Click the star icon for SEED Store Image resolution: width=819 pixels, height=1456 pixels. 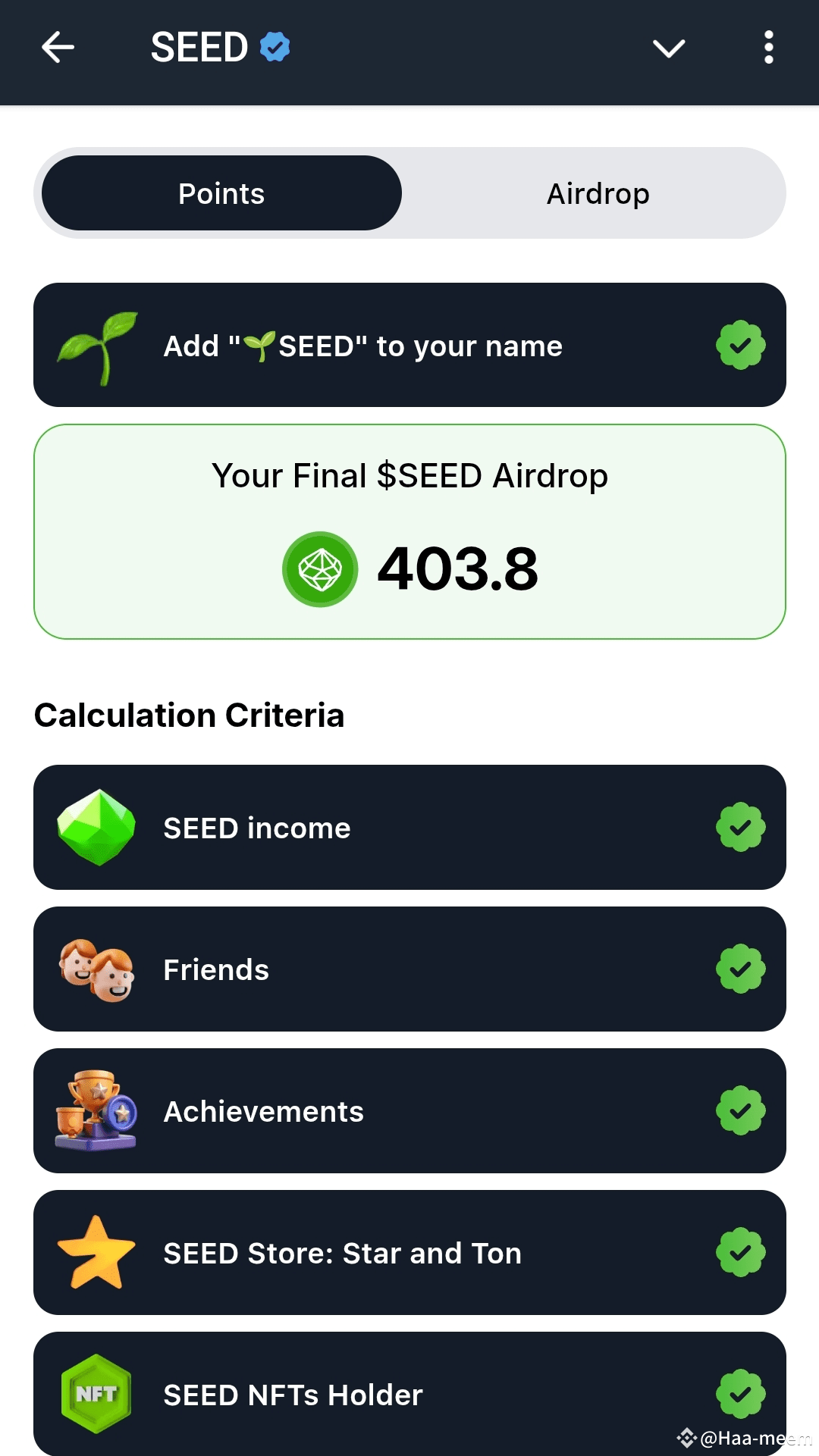[97, 1252]
